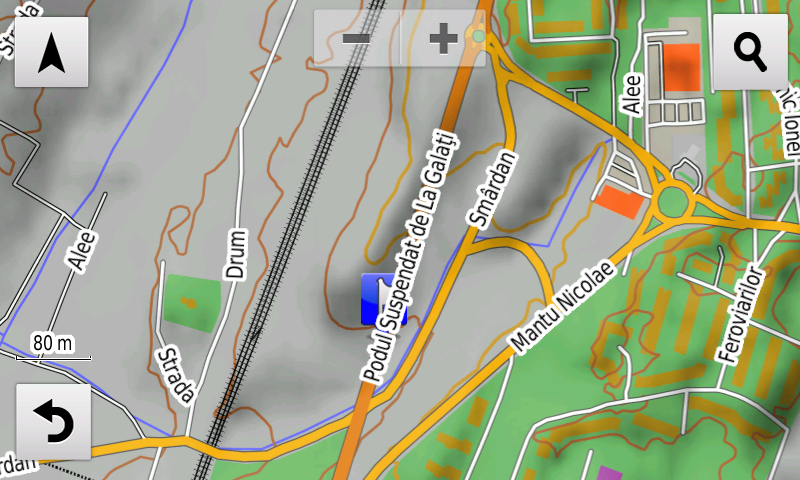Tap the north-up compass arrow button
Screen dimensions: 800x480
(51, 52)
